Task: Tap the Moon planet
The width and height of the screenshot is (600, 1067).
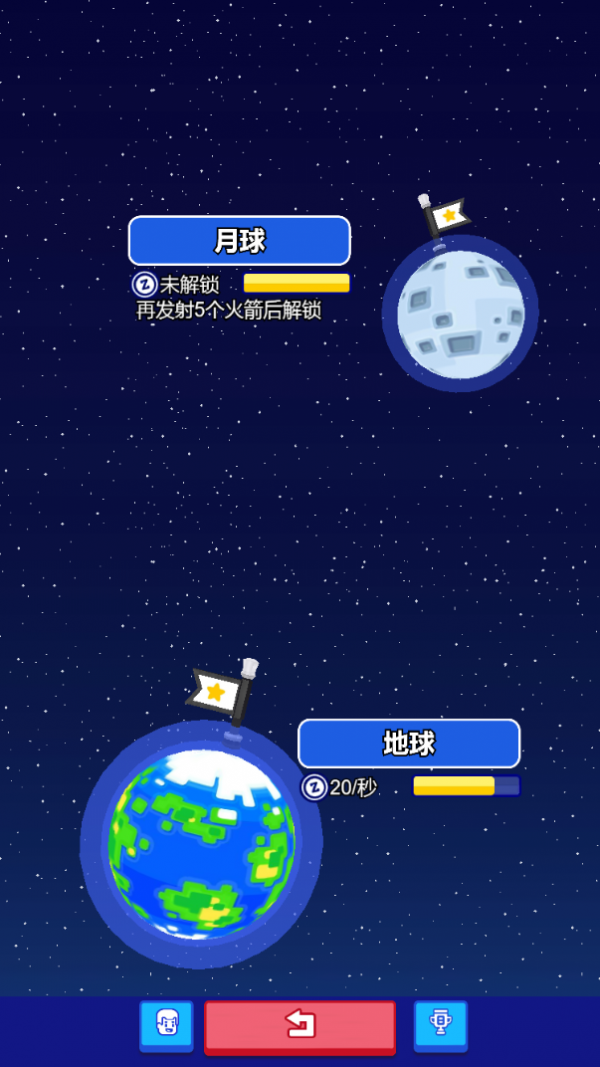Action: (460, 314)
